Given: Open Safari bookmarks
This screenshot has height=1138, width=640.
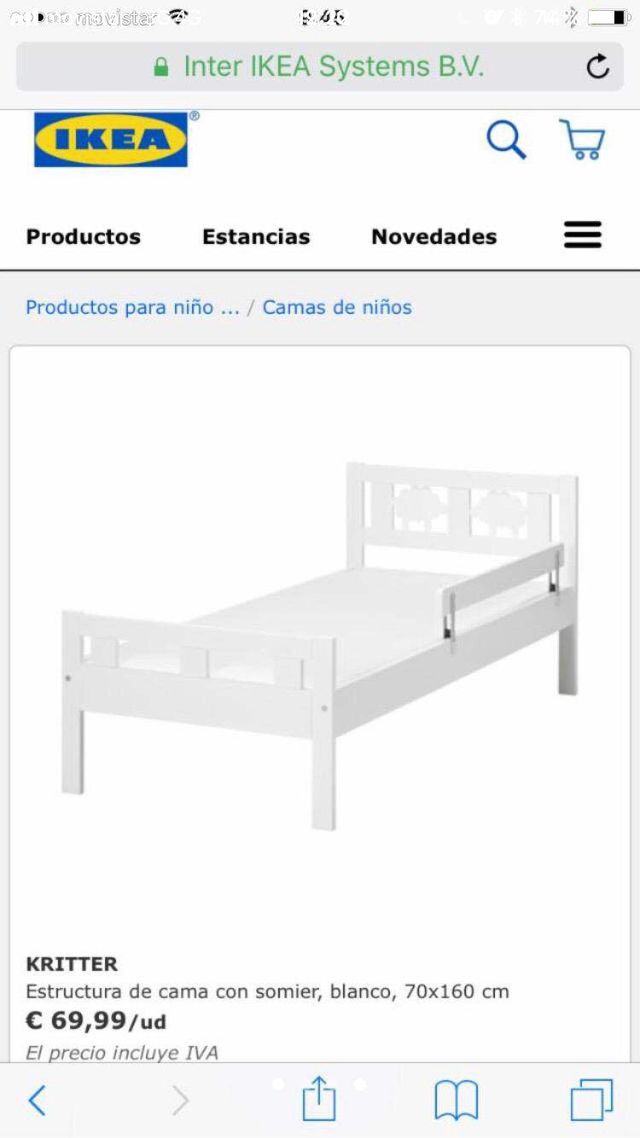Looking at the screenshot, I should [x=456, y=1100].
